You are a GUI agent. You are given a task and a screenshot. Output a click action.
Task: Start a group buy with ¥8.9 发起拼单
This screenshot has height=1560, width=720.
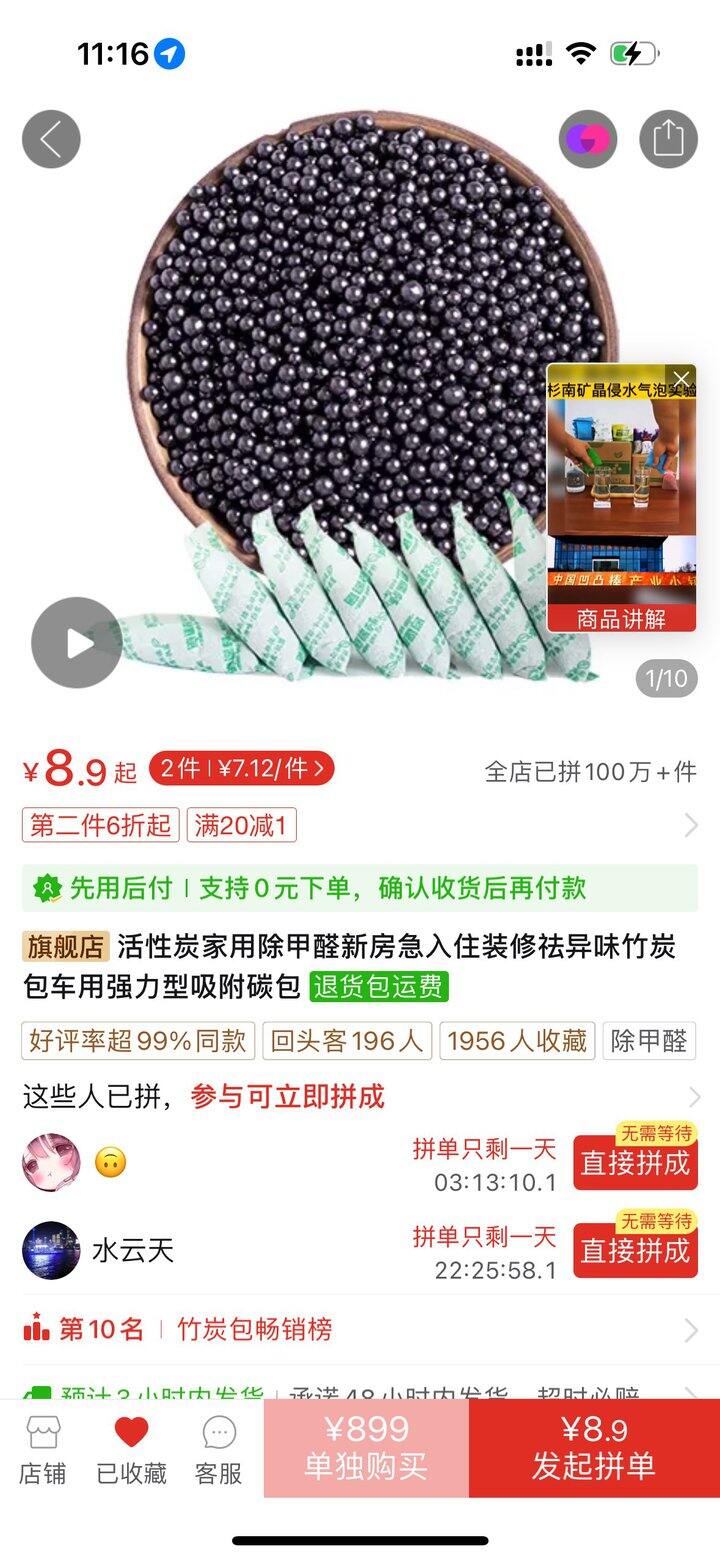pos(594,1448)
